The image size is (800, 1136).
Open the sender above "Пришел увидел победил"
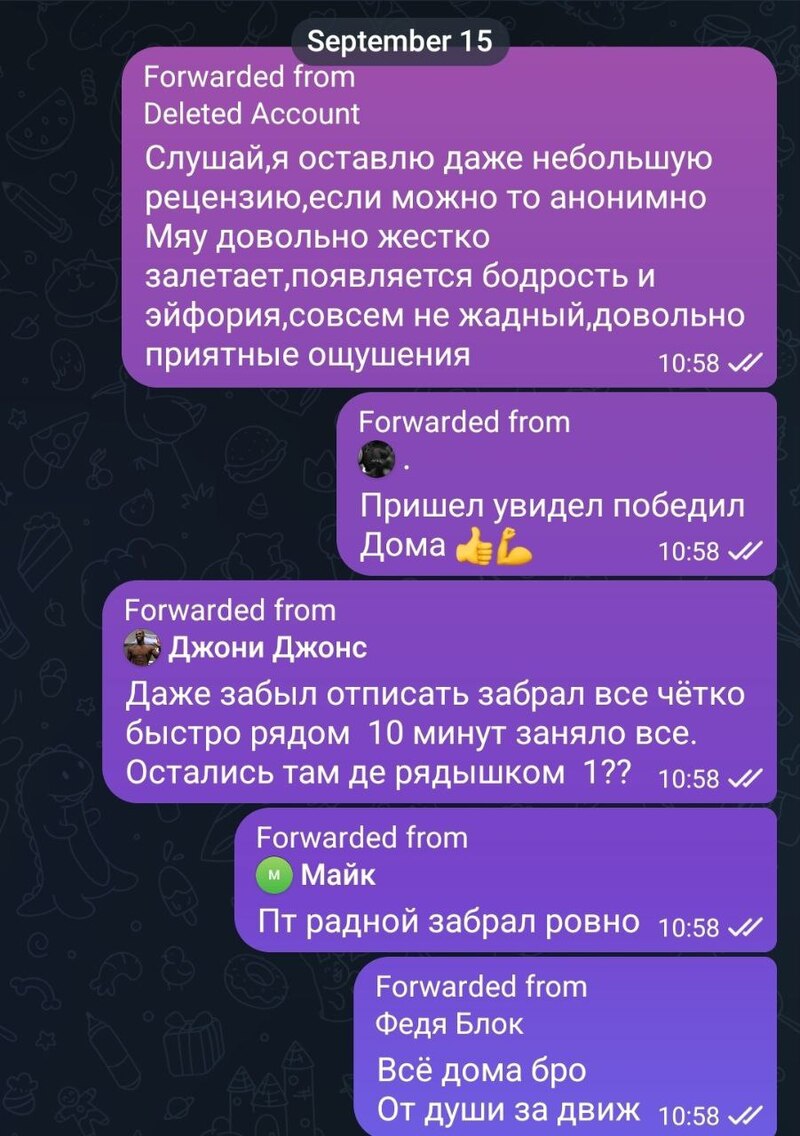[384, 459]
